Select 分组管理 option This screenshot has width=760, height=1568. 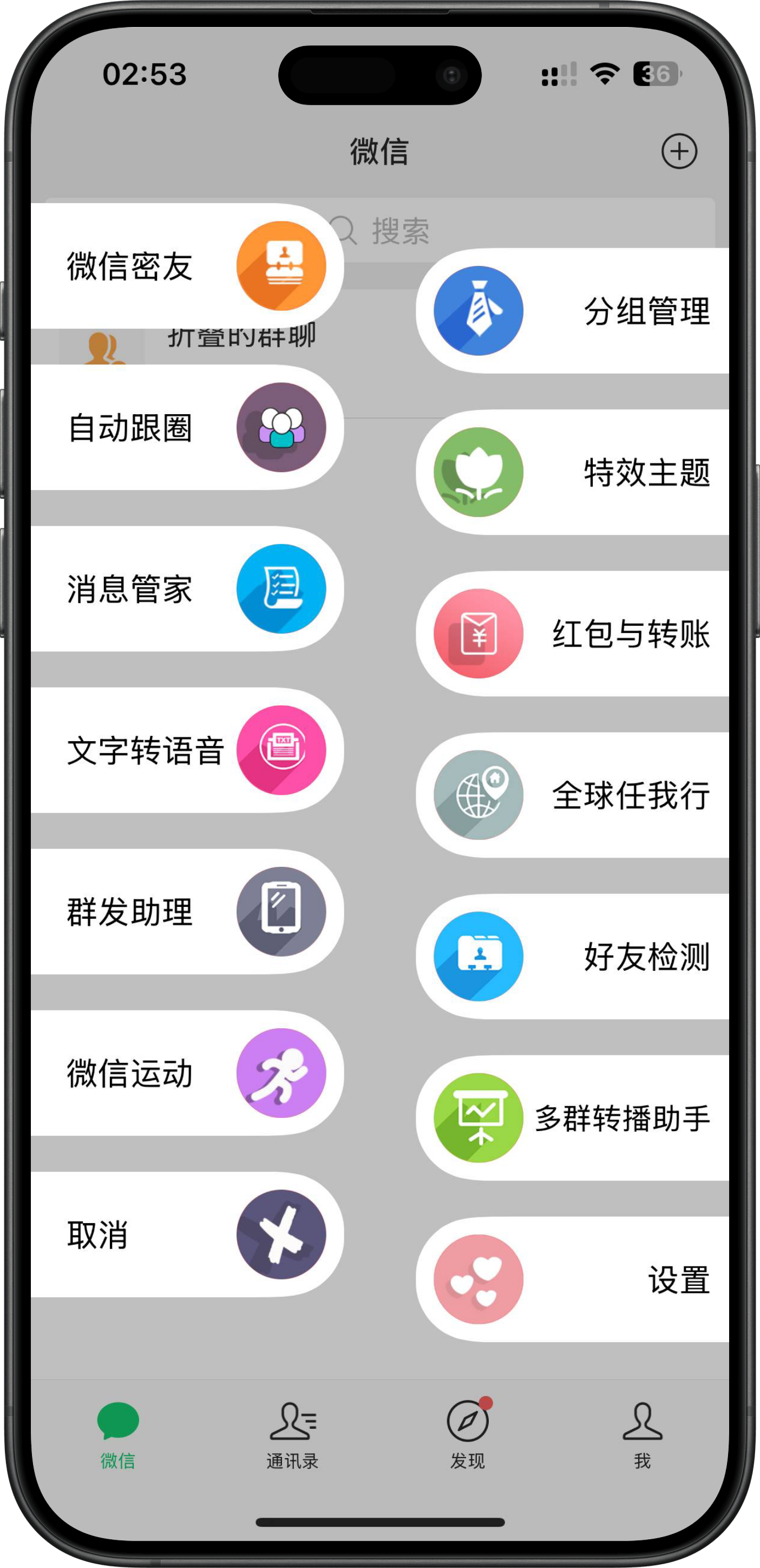point(572,311)
